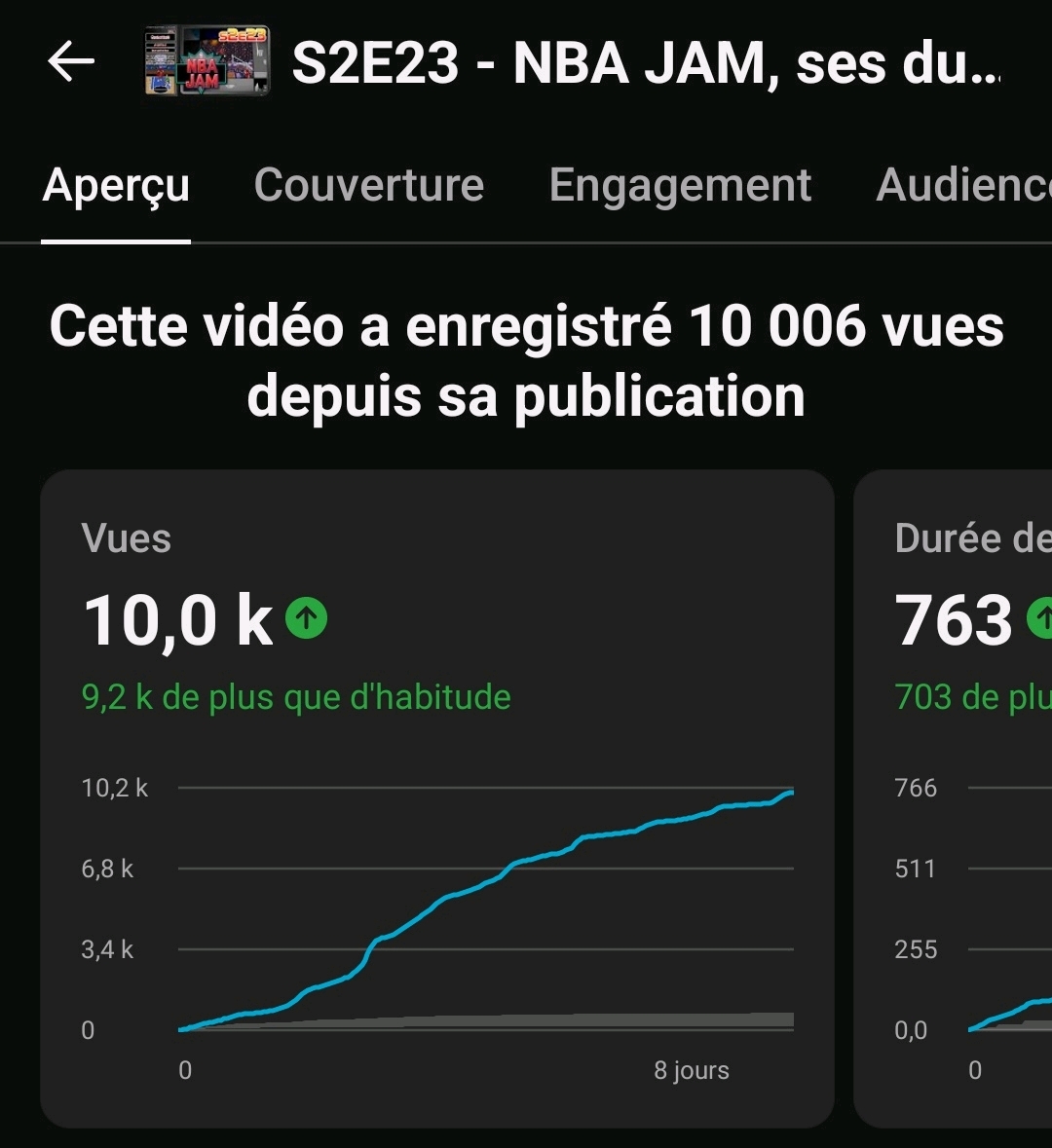Show the Aperçu tab
This screenshot has height=1148, width=1052.
[x=116, y=185]
